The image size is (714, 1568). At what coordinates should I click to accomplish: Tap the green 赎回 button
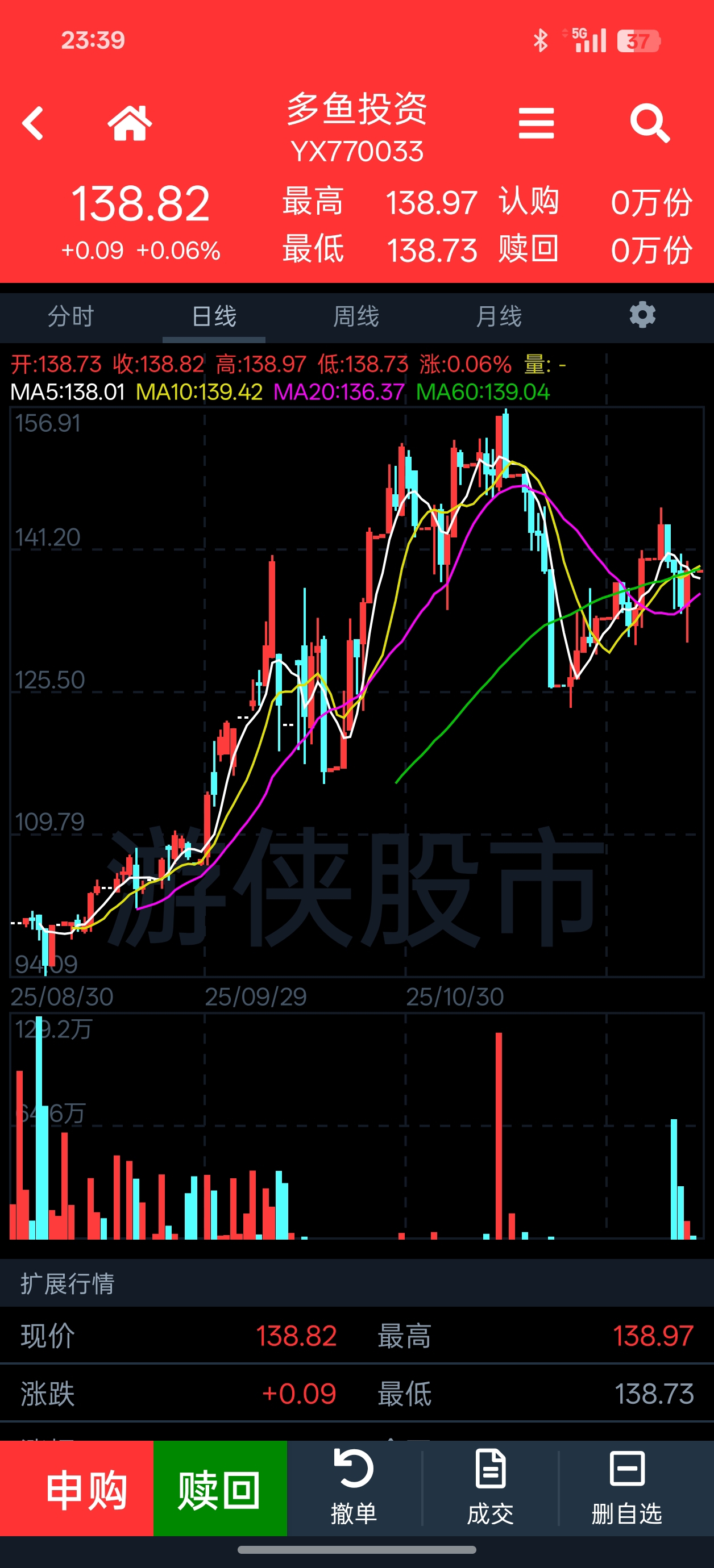point(220,1490)
